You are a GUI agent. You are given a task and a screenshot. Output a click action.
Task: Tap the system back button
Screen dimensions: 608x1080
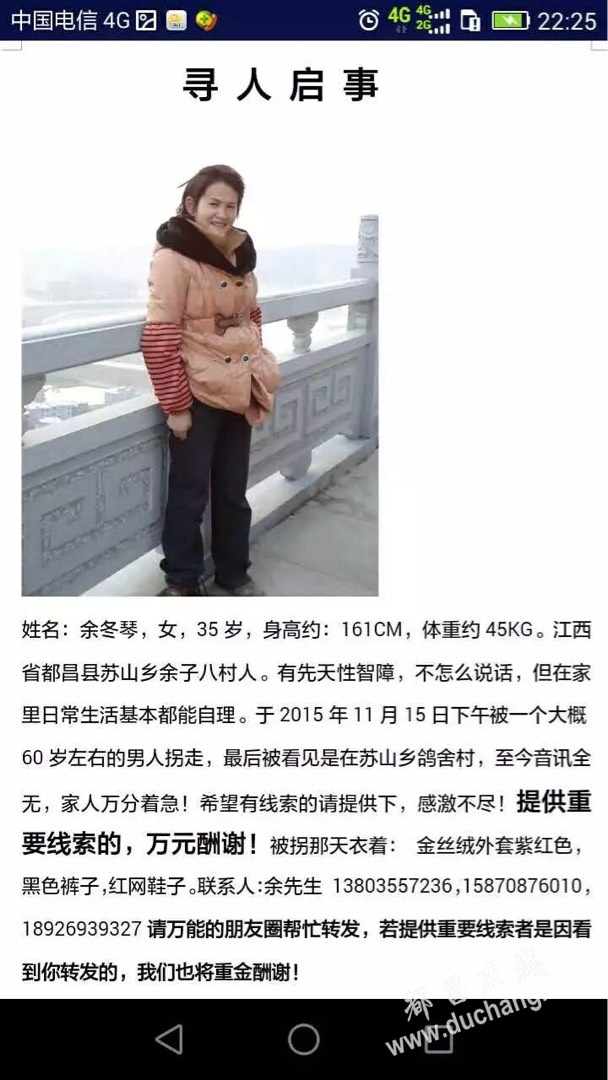tap(169, 1039)
